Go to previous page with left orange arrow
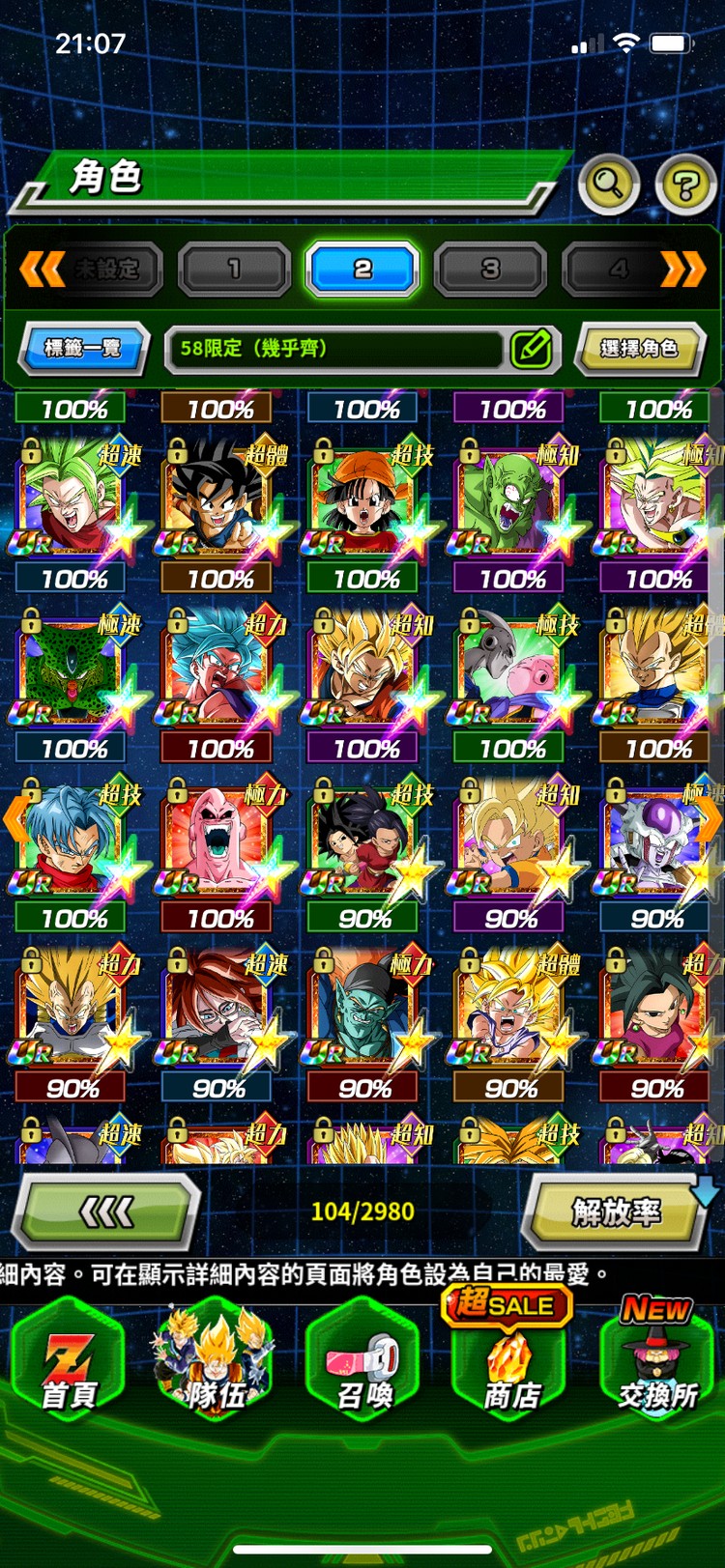The image size is (725, 1568). [x=43, y=269]
